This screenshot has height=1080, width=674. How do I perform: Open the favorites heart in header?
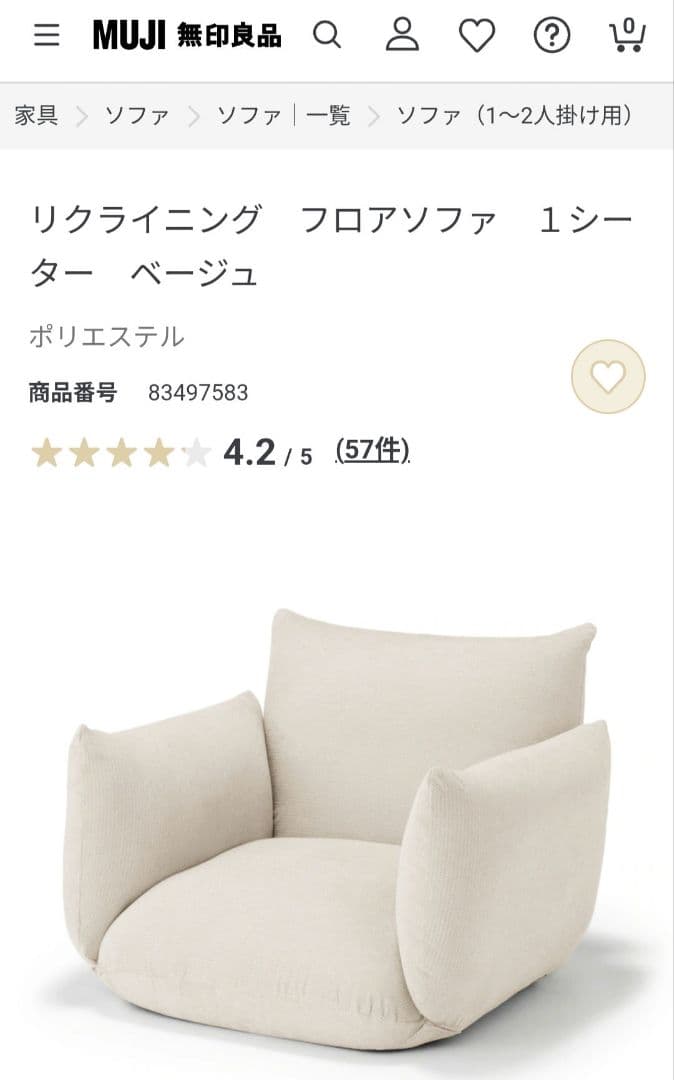(477, 36)
